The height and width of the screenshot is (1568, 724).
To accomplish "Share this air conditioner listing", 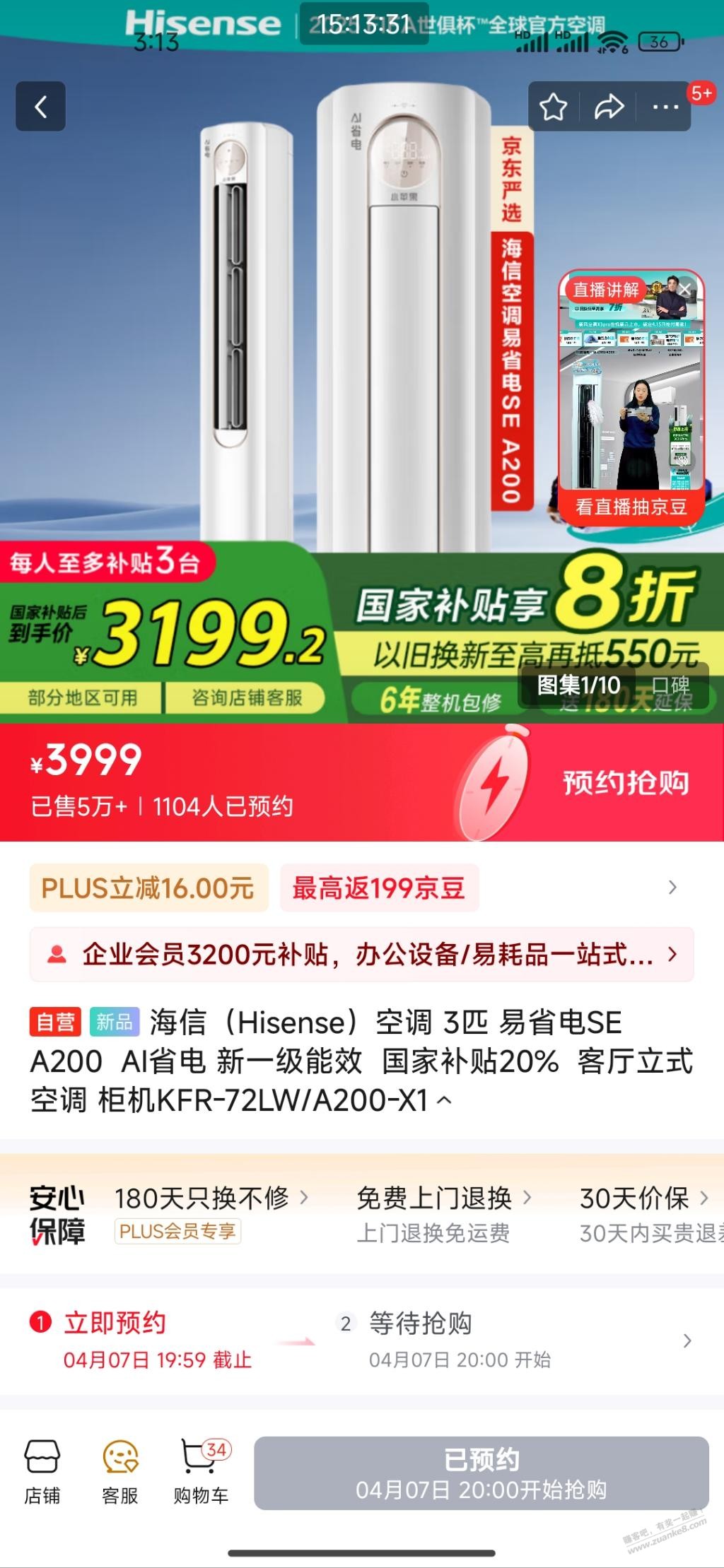I will [609, 107].
